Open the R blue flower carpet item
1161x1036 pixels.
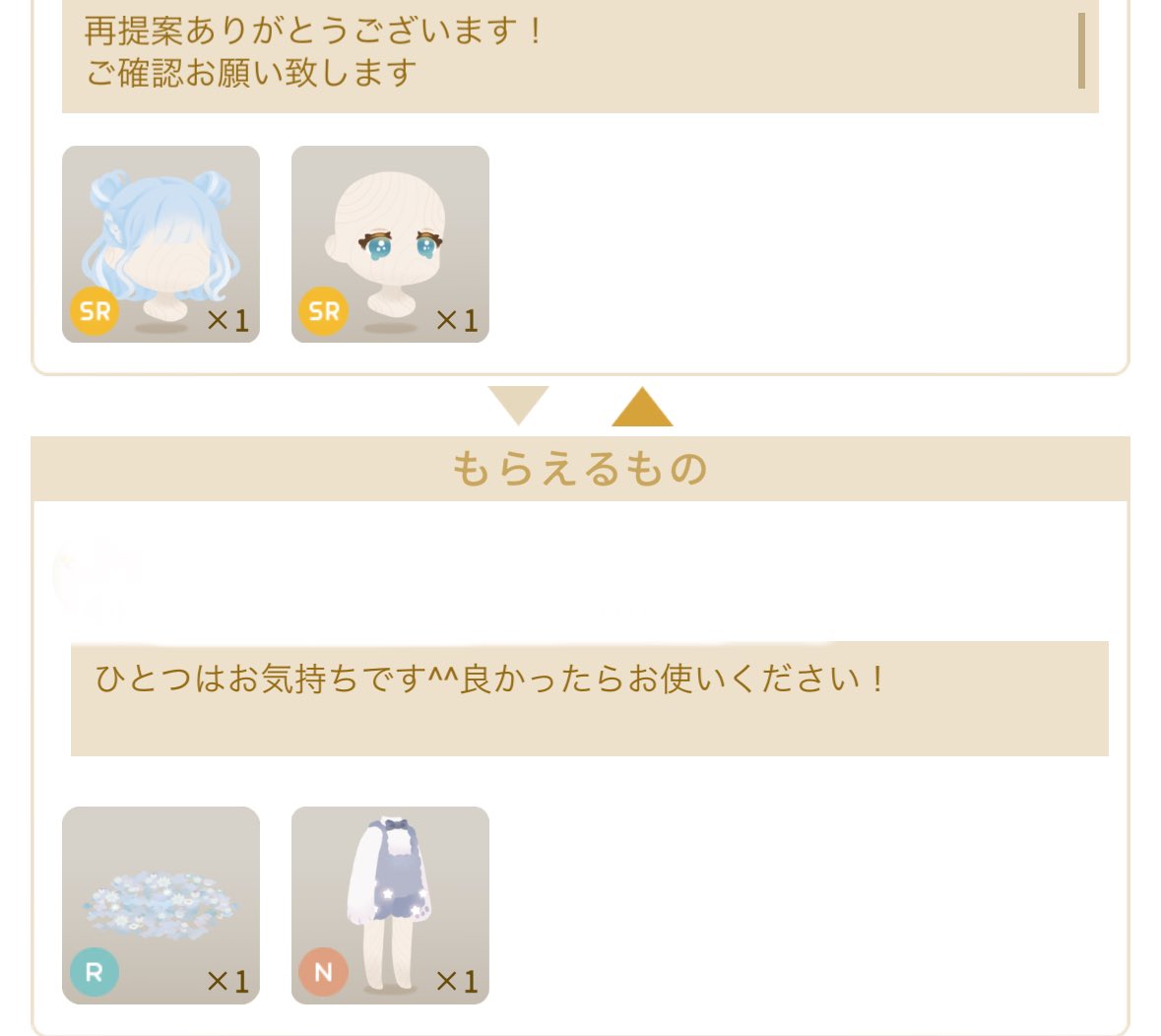(161, 905)
